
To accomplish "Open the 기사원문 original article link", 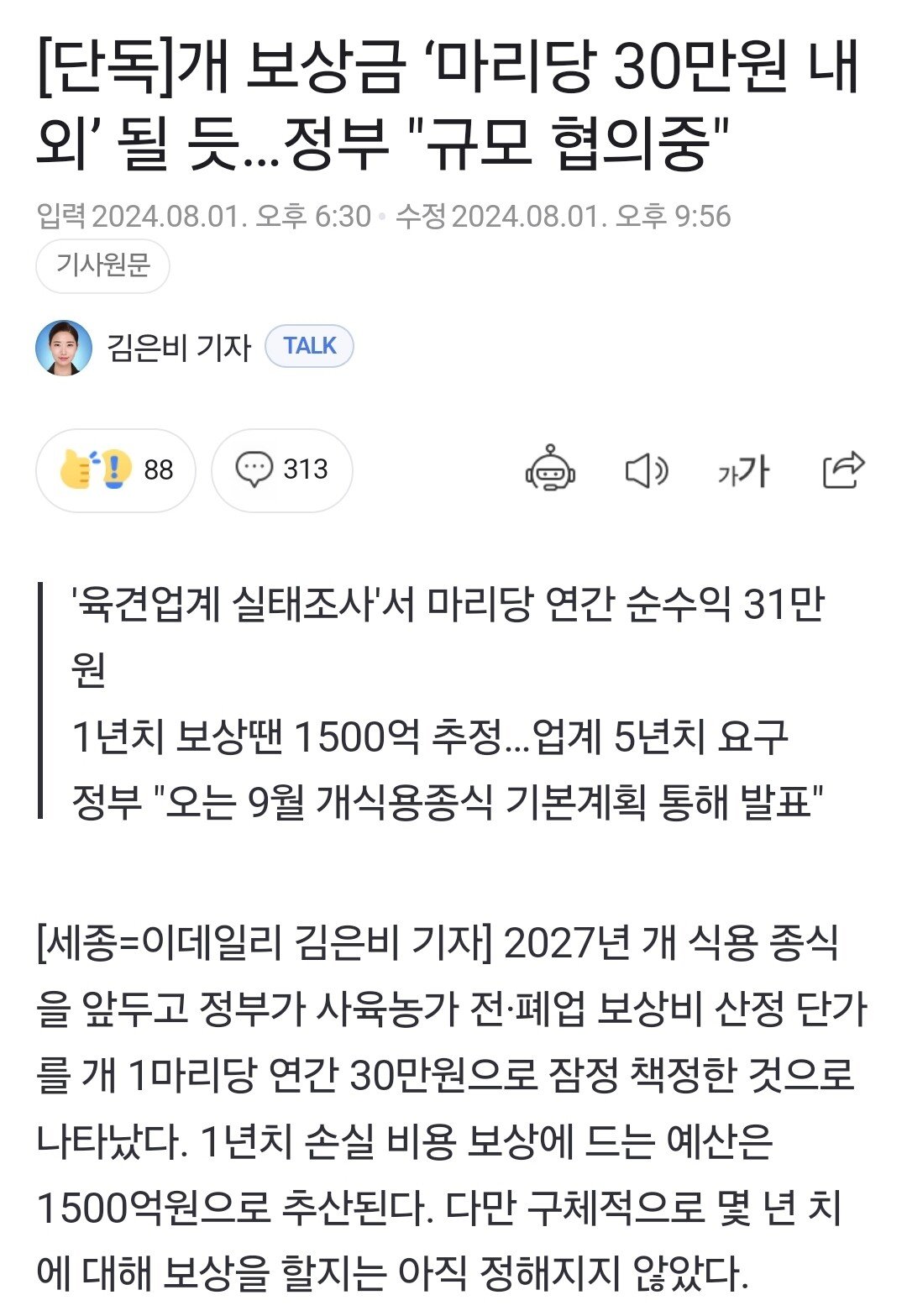I will (x=102, y=266).
